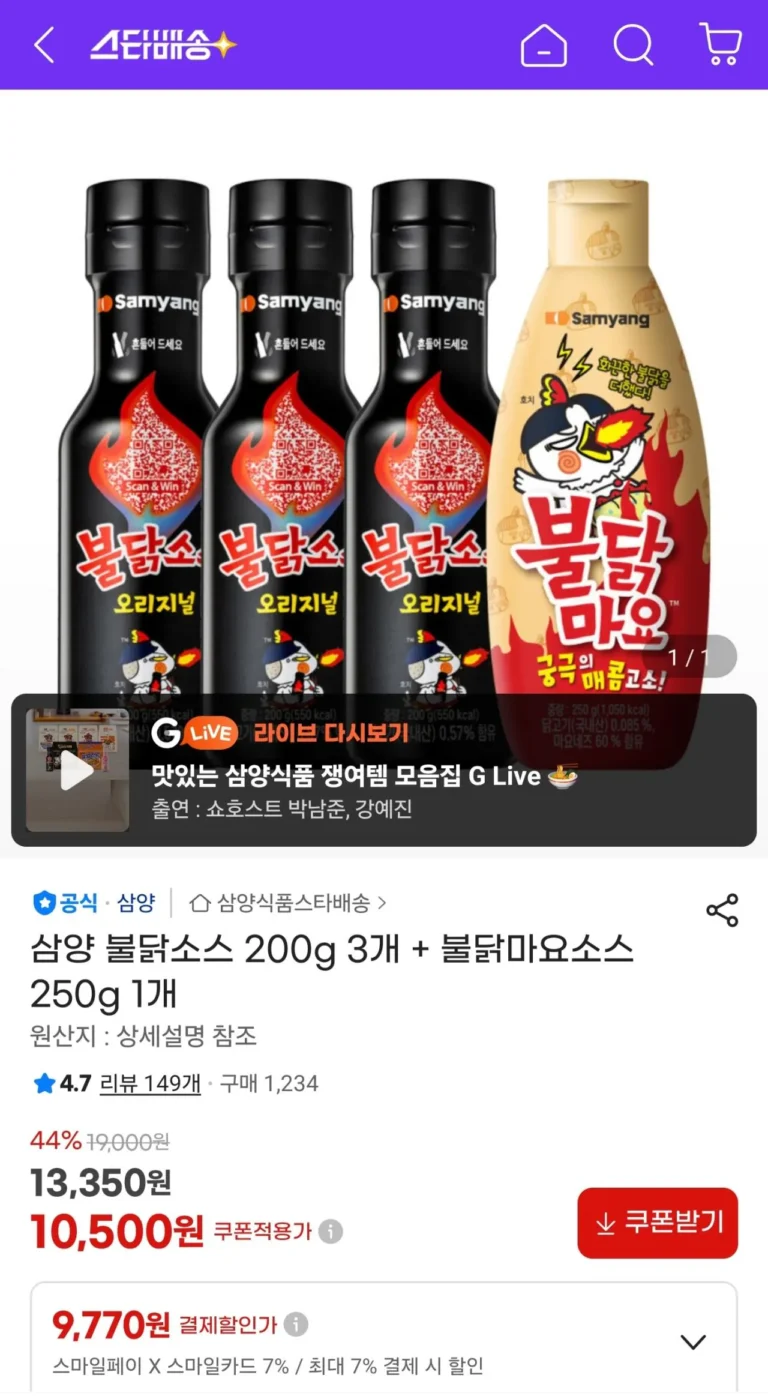Tap the info icon beside 쿠폰적용가
Viewport: 768px width, 1399px height.
point(331,1231)
